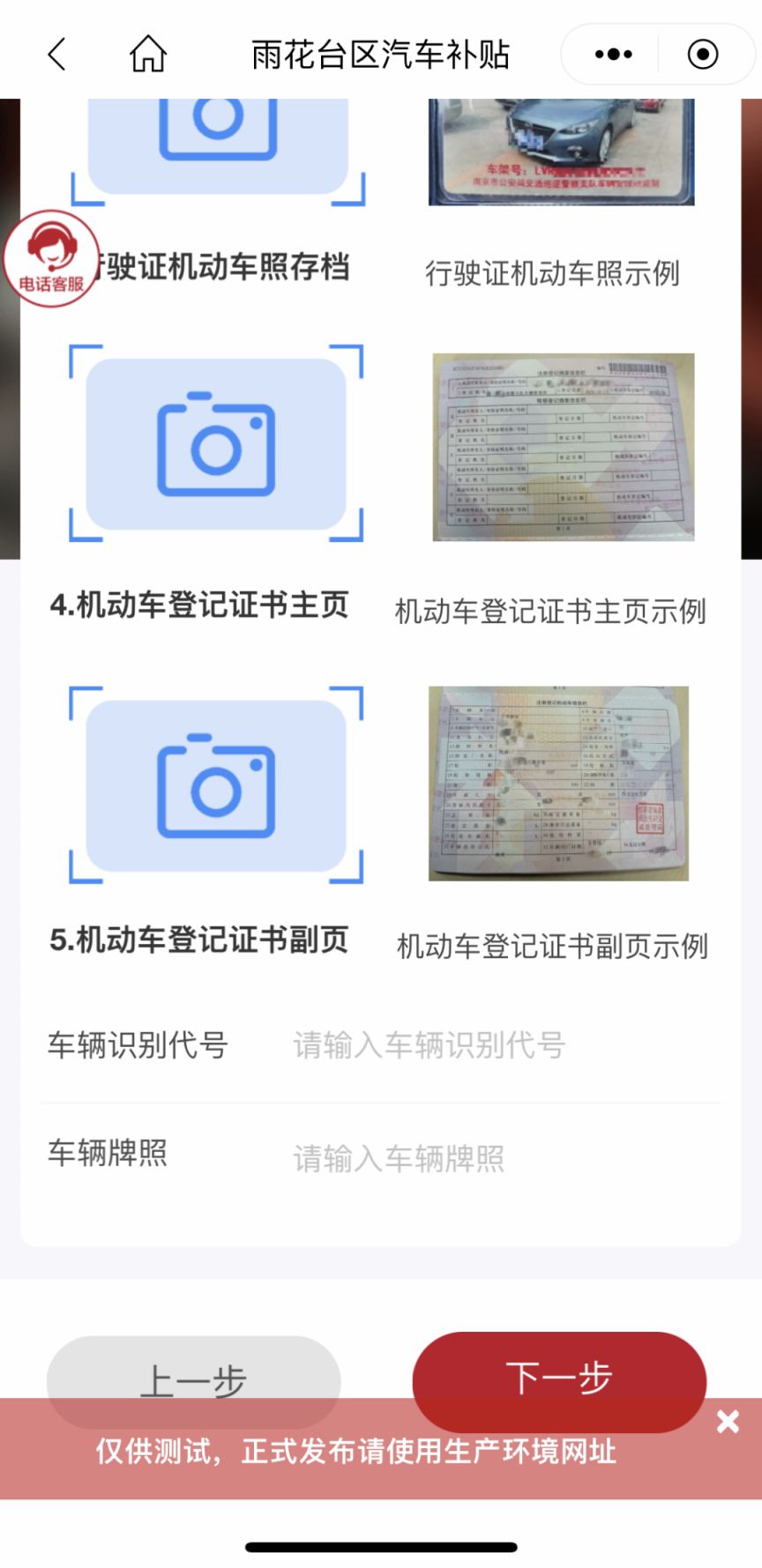
Task: Dismiss the 仅供测试 test-environment banner
Action: pos(728,1421)
